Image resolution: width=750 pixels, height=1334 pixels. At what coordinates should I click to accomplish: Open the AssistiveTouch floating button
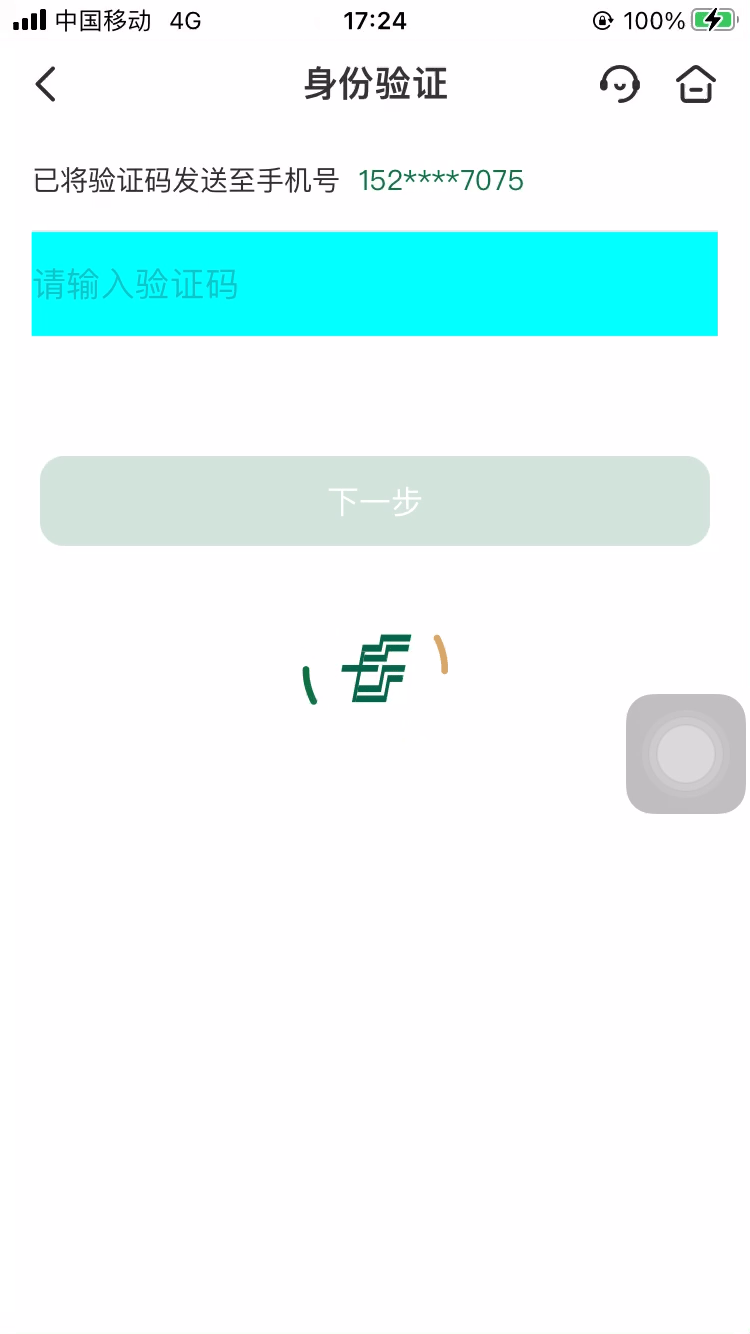686,753
